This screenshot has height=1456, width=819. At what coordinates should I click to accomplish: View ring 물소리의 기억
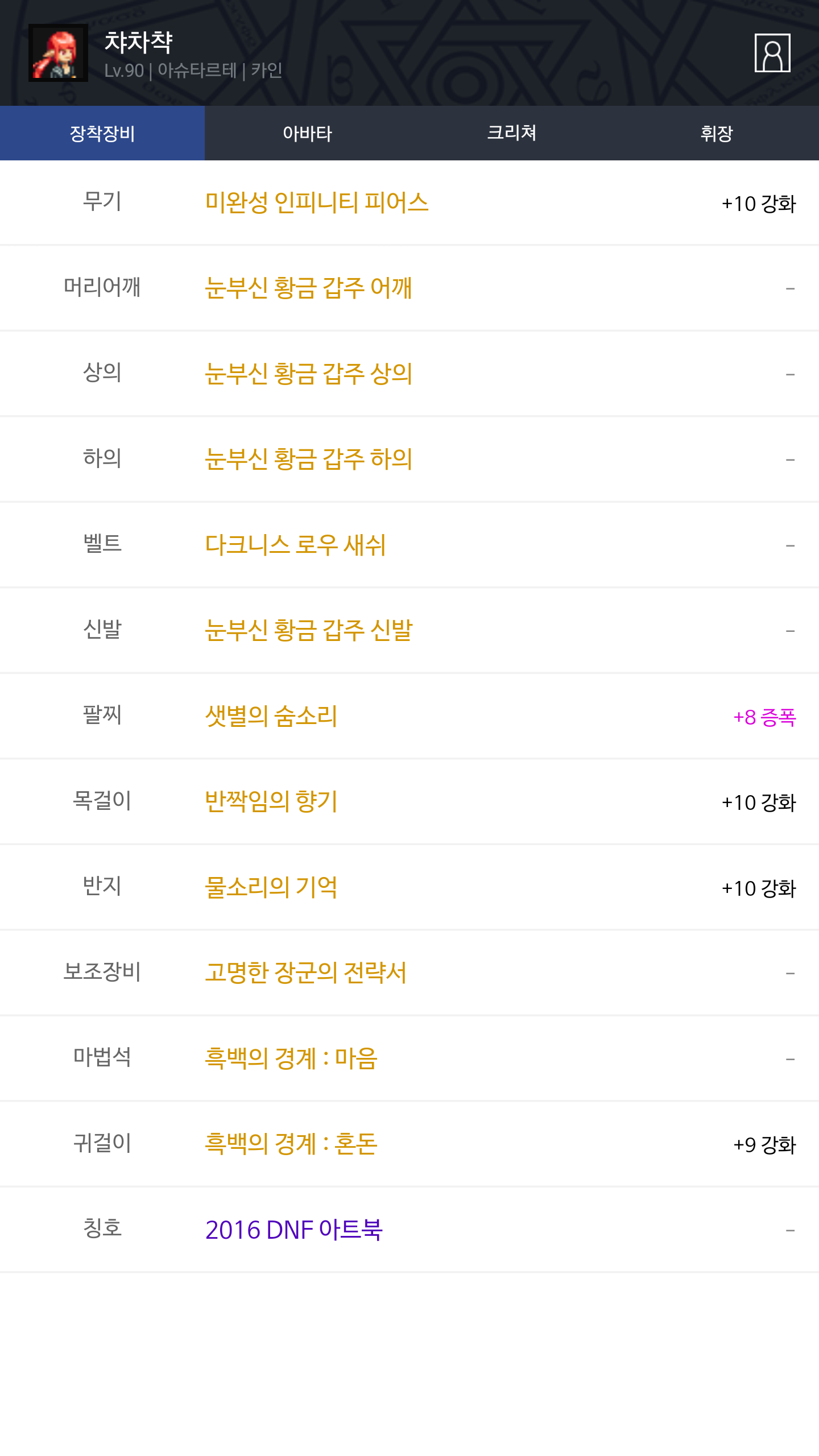(x=271, y=887)
